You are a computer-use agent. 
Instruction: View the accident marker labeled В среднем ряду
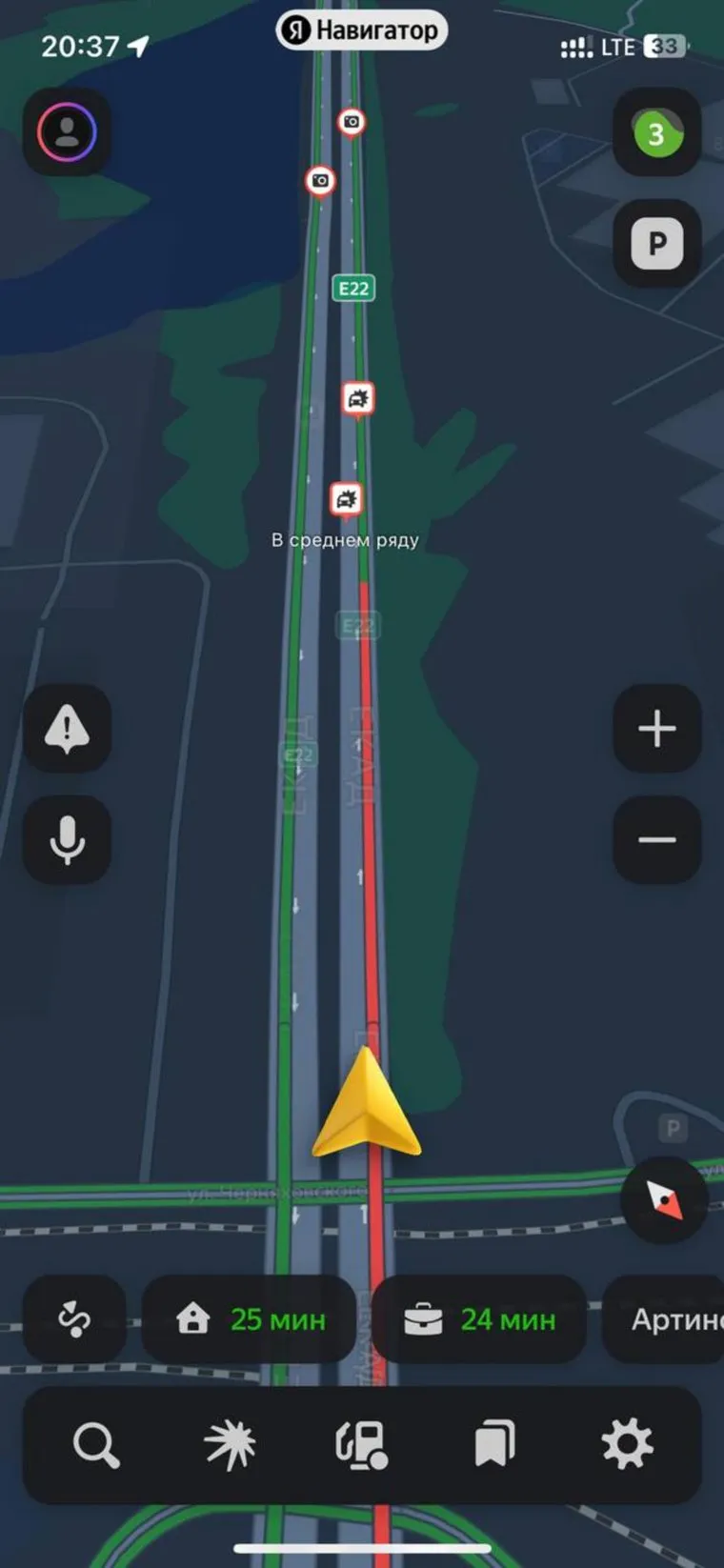346,499
